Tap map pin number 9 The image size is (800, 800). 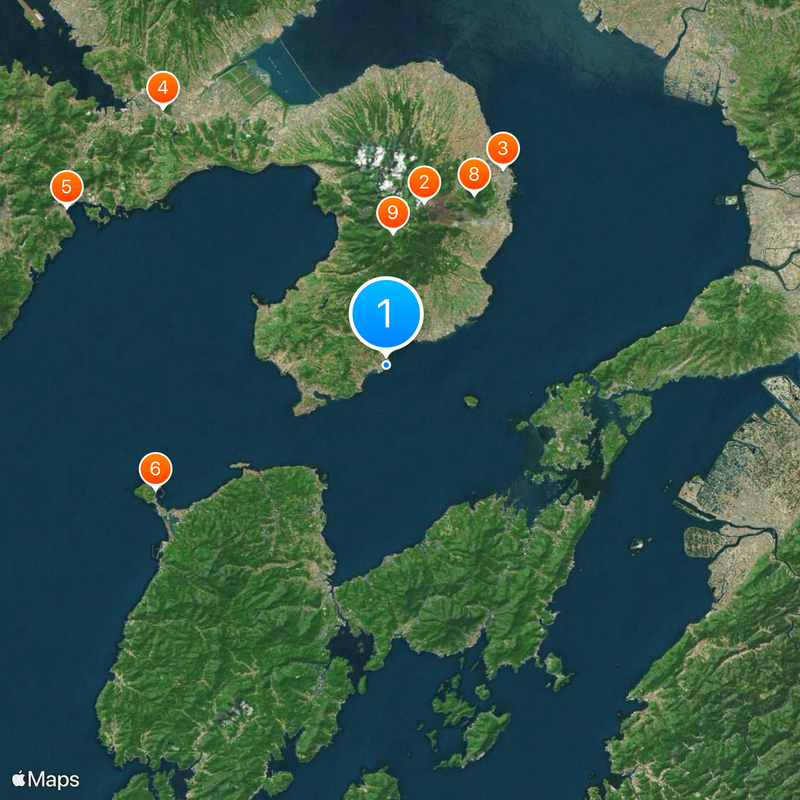393,213
